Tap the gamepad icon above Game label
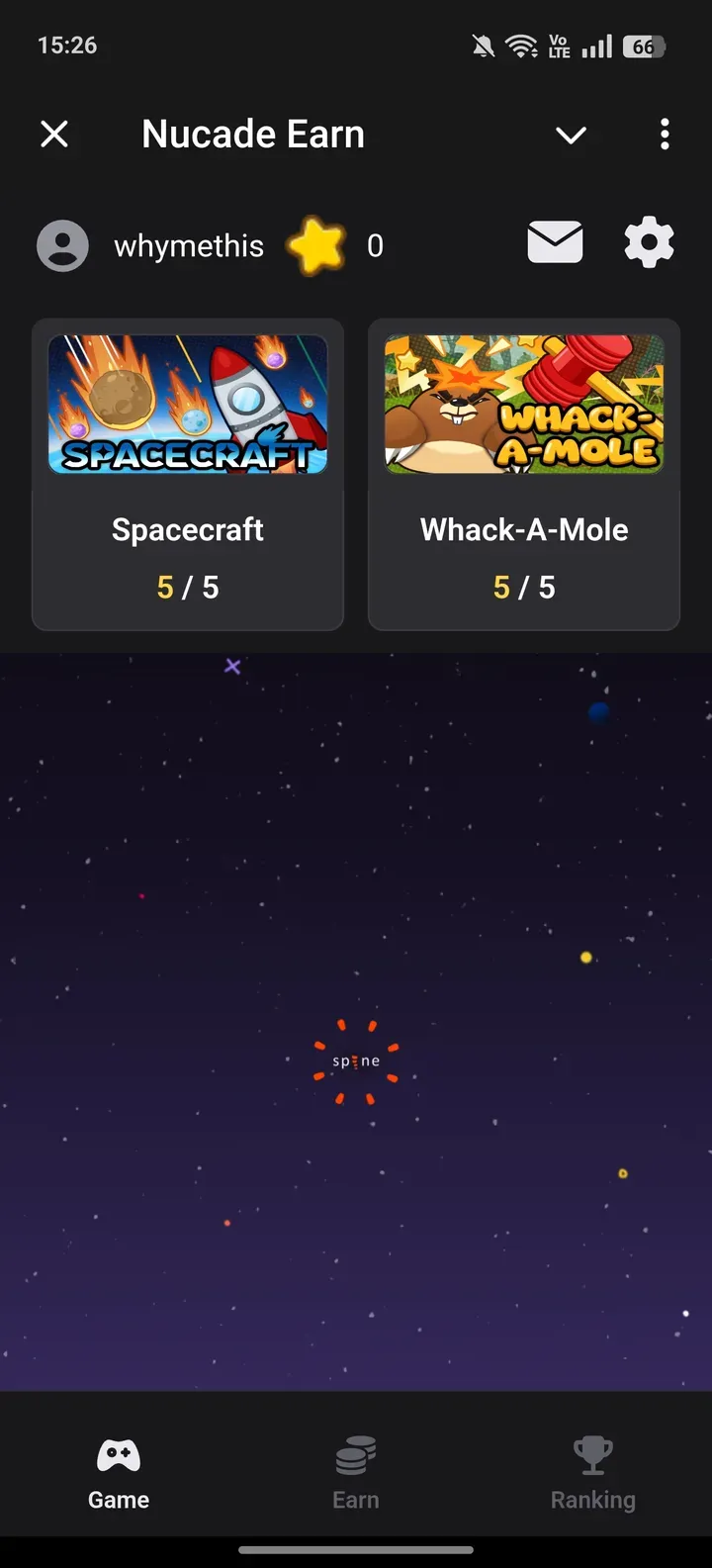712x1568 pixels. coord(118,1454)
